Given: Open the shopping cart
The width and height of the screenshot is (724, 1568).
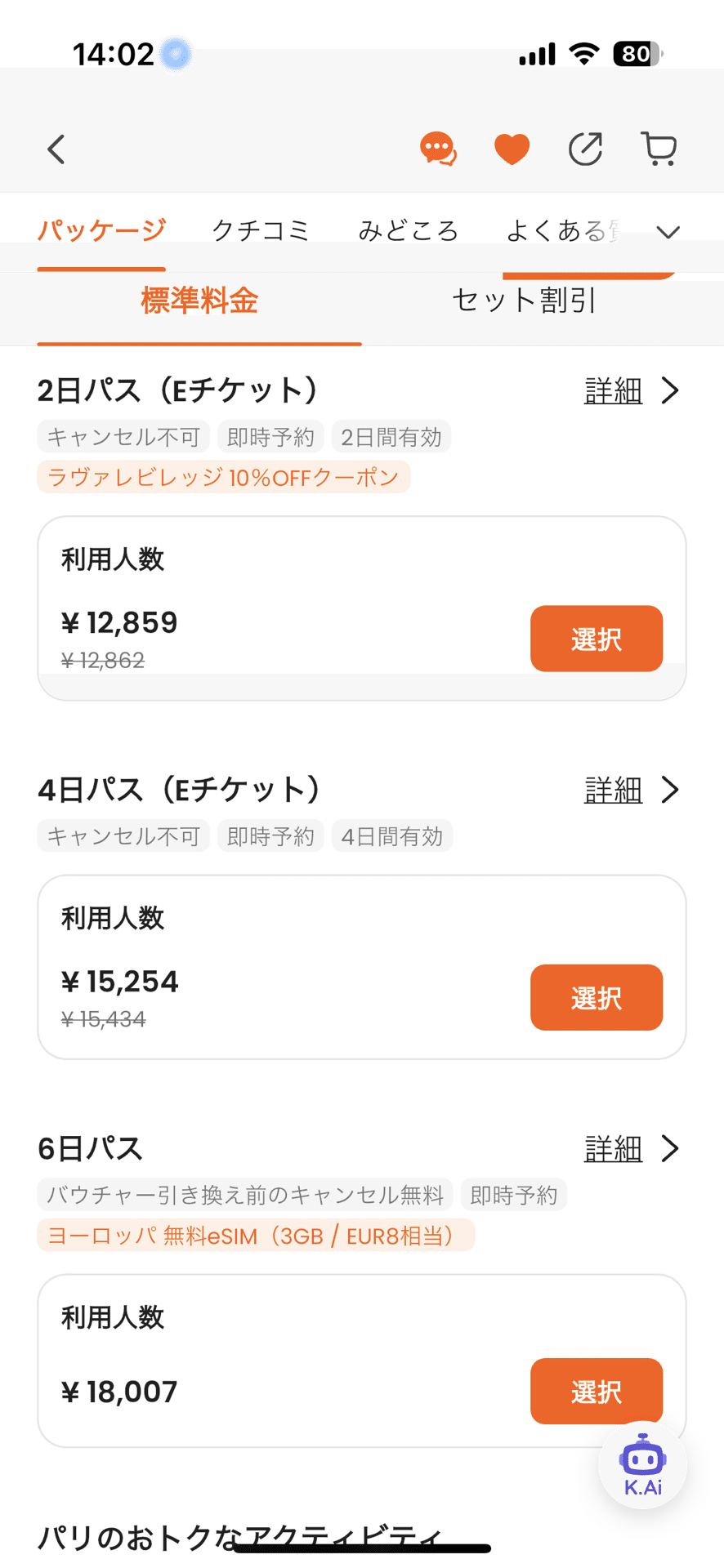Looking at the screenshot, I should (x=659, y=149).
